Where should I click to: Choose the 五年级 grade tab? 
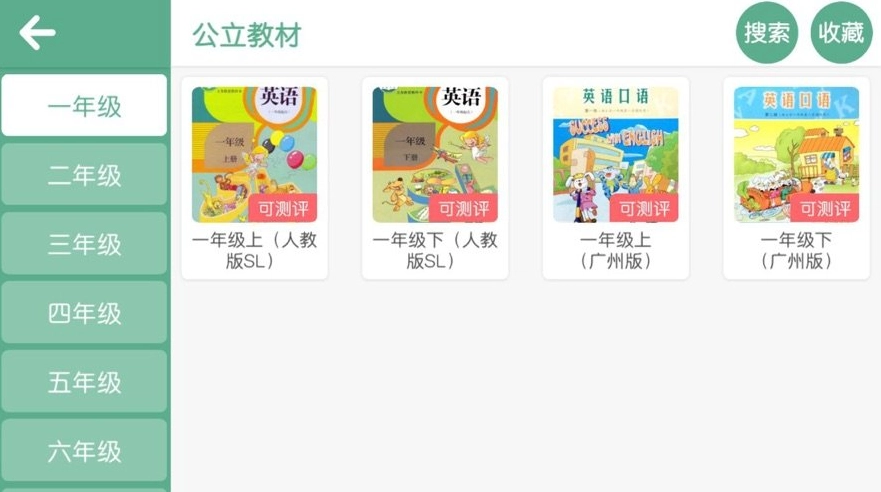84,382
